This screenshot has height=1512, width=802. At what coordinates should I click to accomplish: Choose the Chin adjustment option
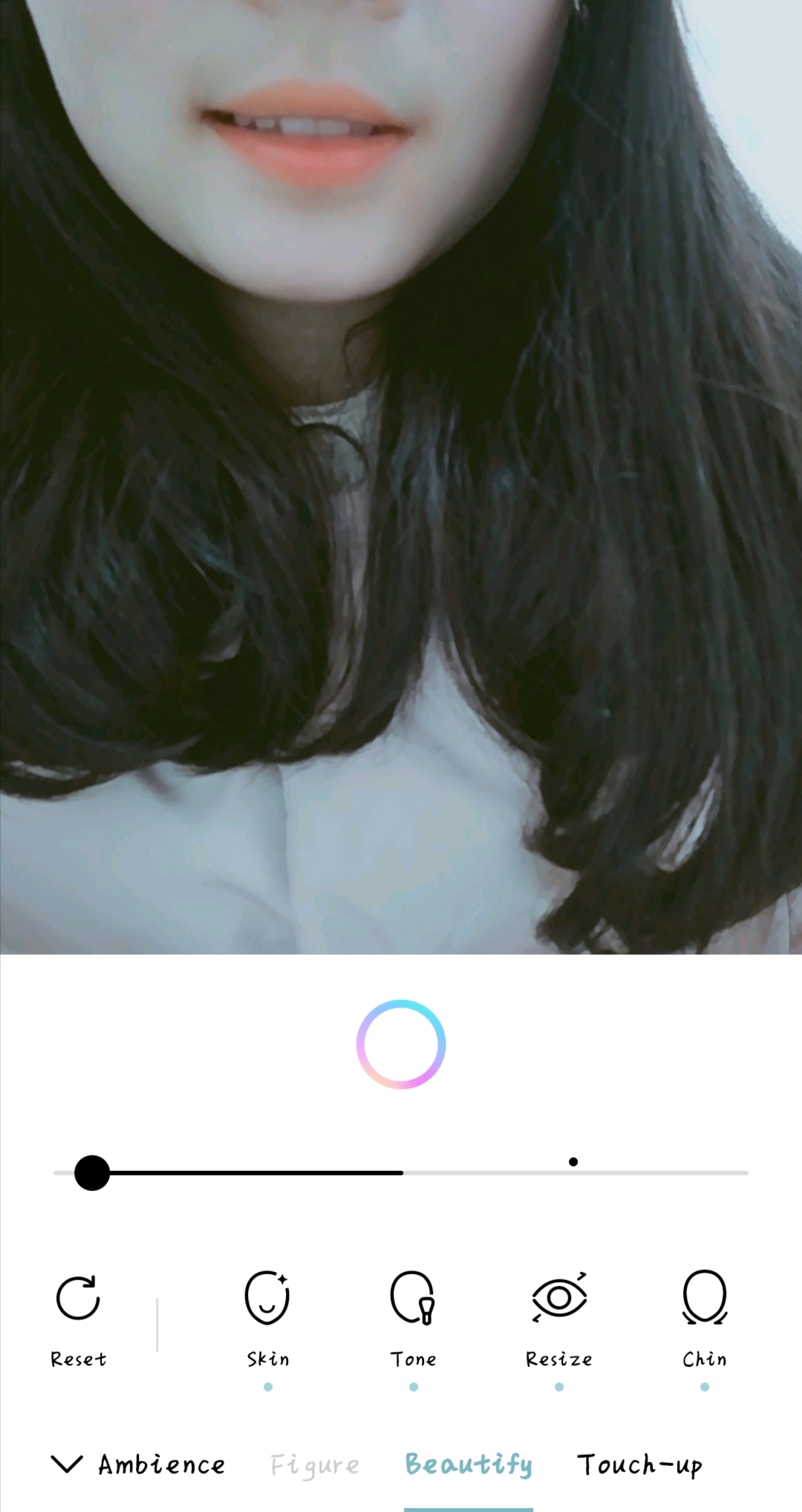[704, 1318]
